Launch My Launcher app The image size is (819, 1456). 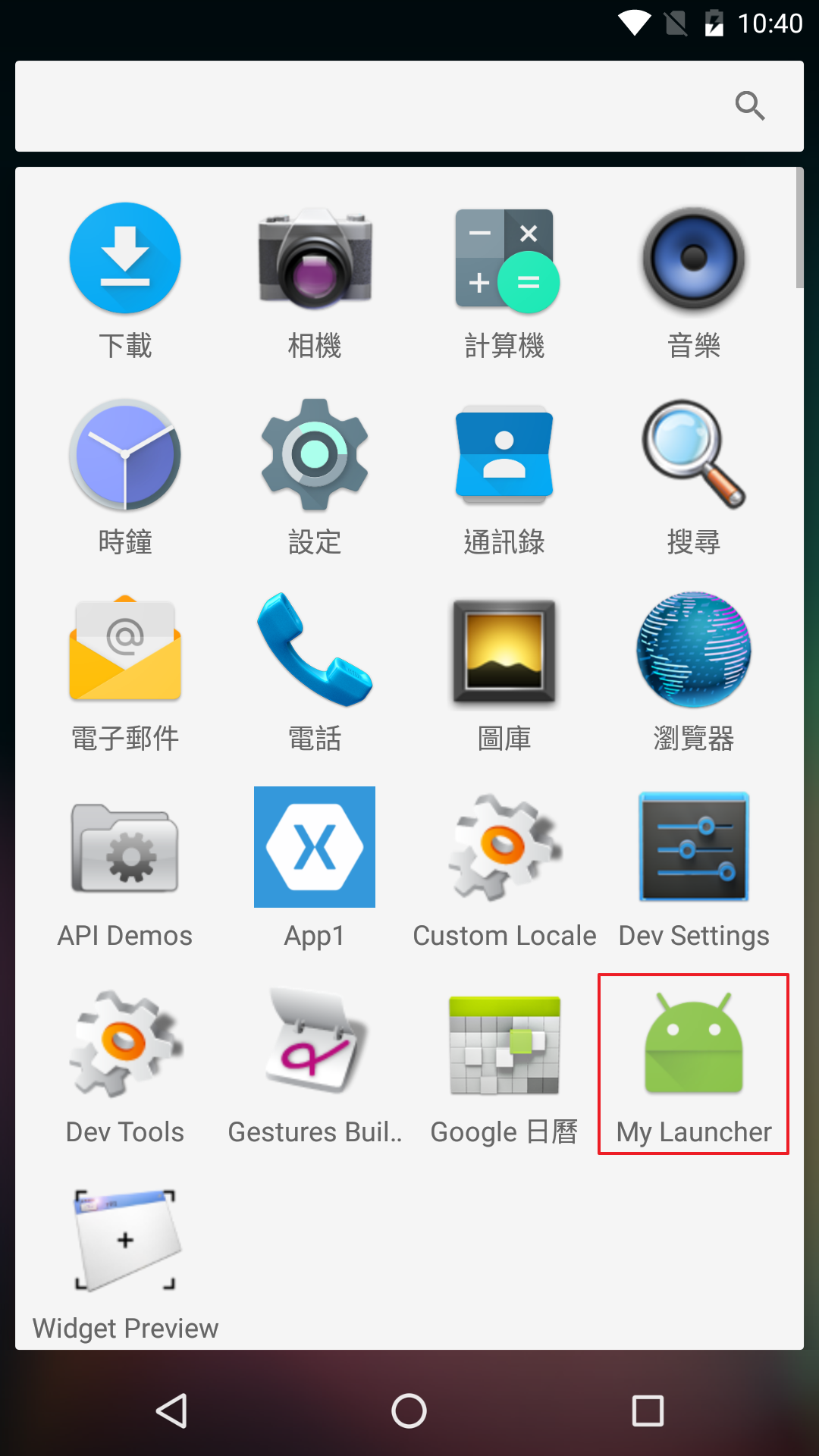pos(694,1064)
